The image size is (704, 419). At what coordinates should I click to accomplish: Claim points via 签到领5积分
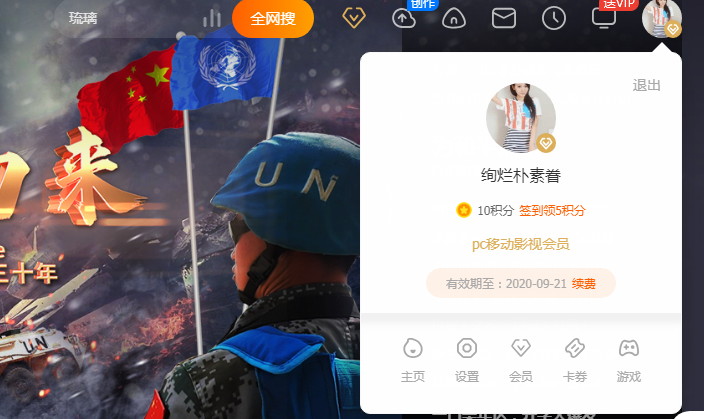click(552, 211)
